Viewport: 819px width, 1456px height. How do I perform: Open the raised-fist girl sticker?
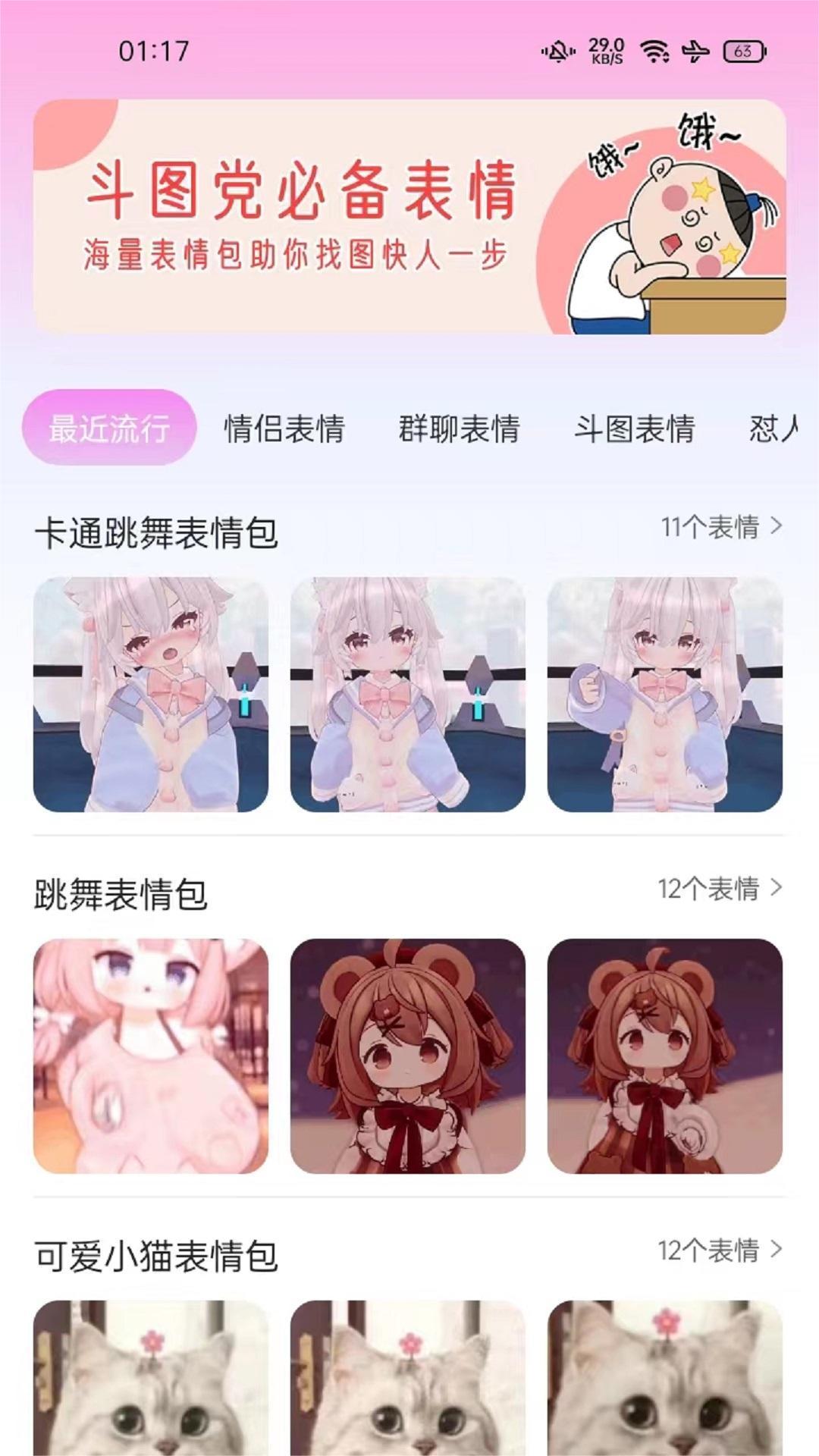tap(664, 694)
